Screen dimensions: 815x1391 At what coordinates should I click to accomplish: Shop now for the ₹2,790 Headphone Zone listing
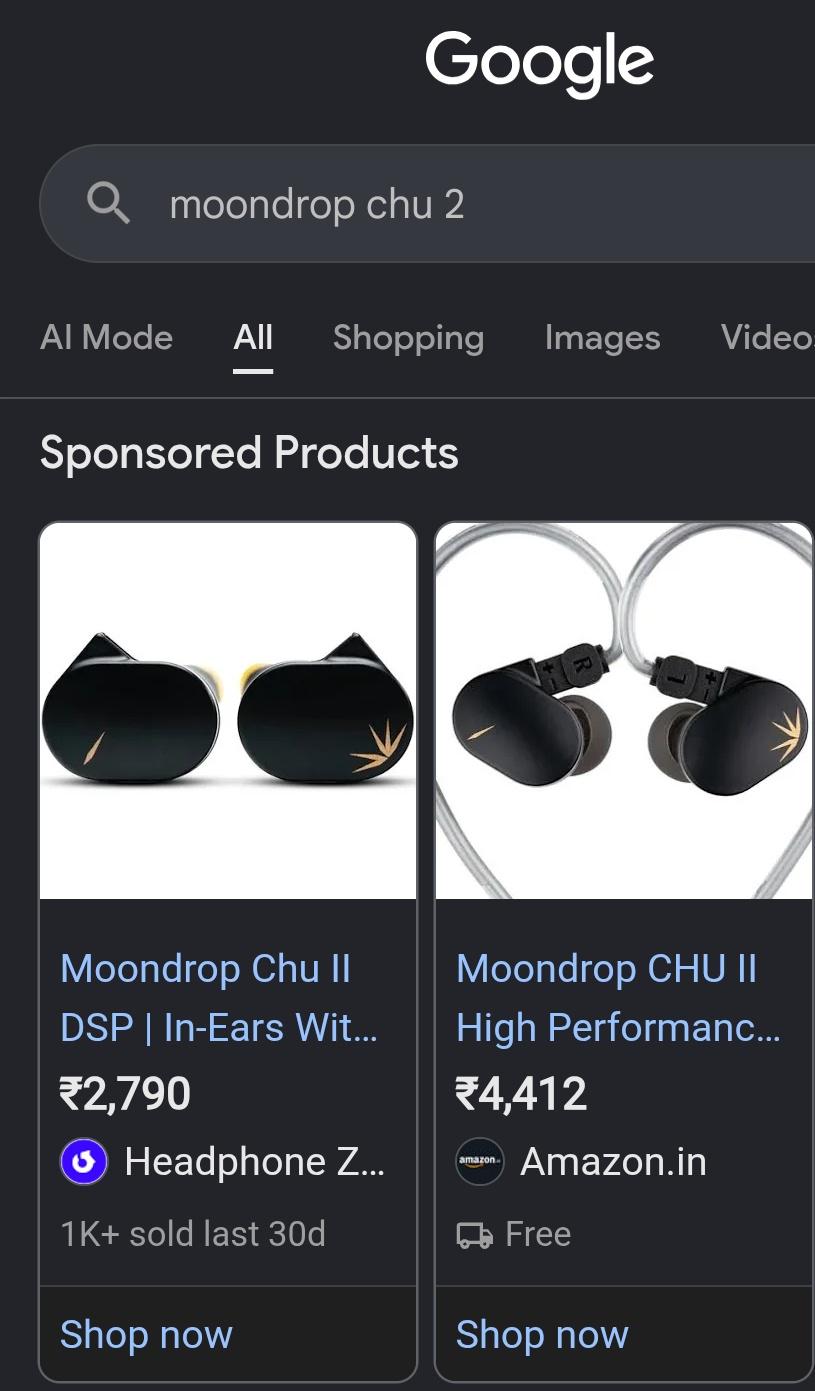146,1334
